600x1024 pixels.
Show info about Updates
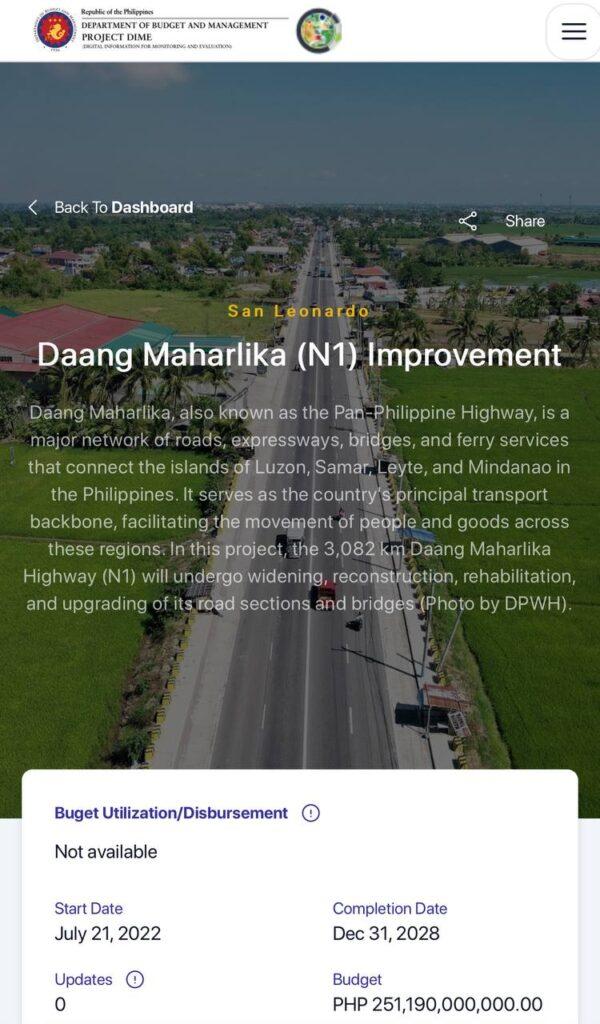point(135,979)
